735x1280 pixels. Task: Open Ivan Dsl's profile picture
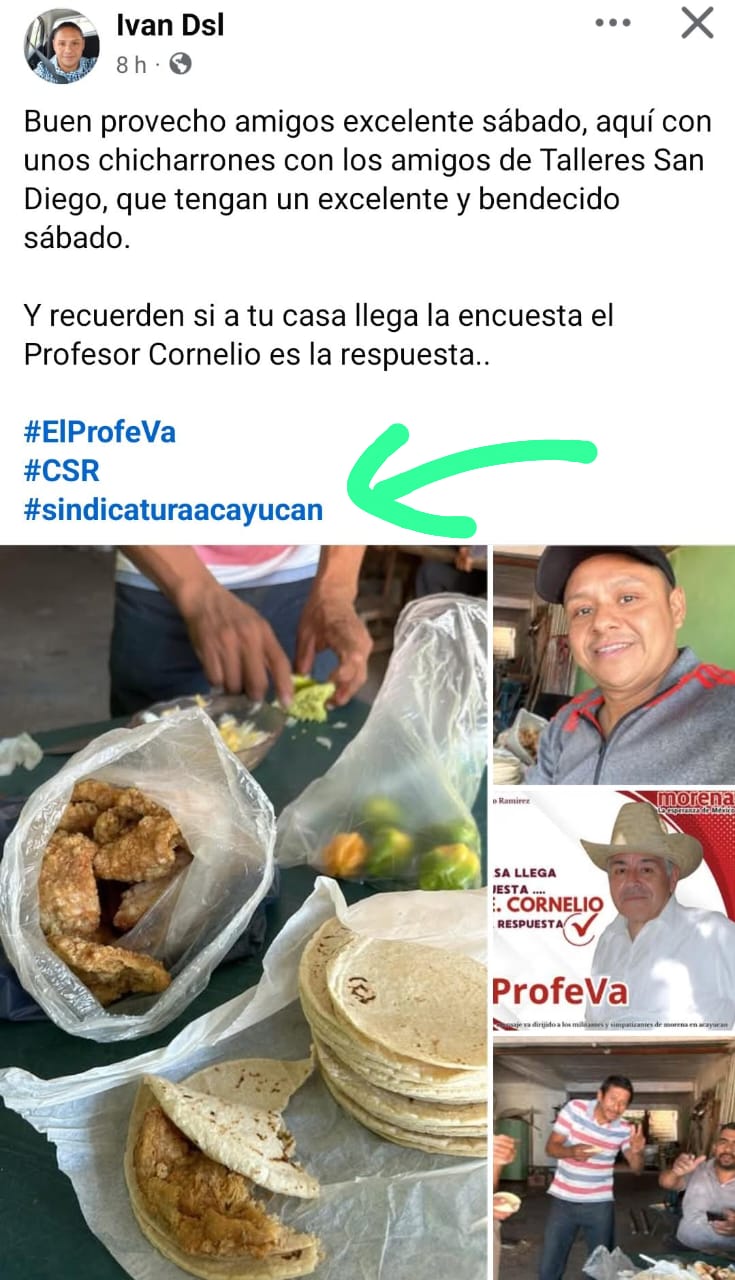coord(62,46)
